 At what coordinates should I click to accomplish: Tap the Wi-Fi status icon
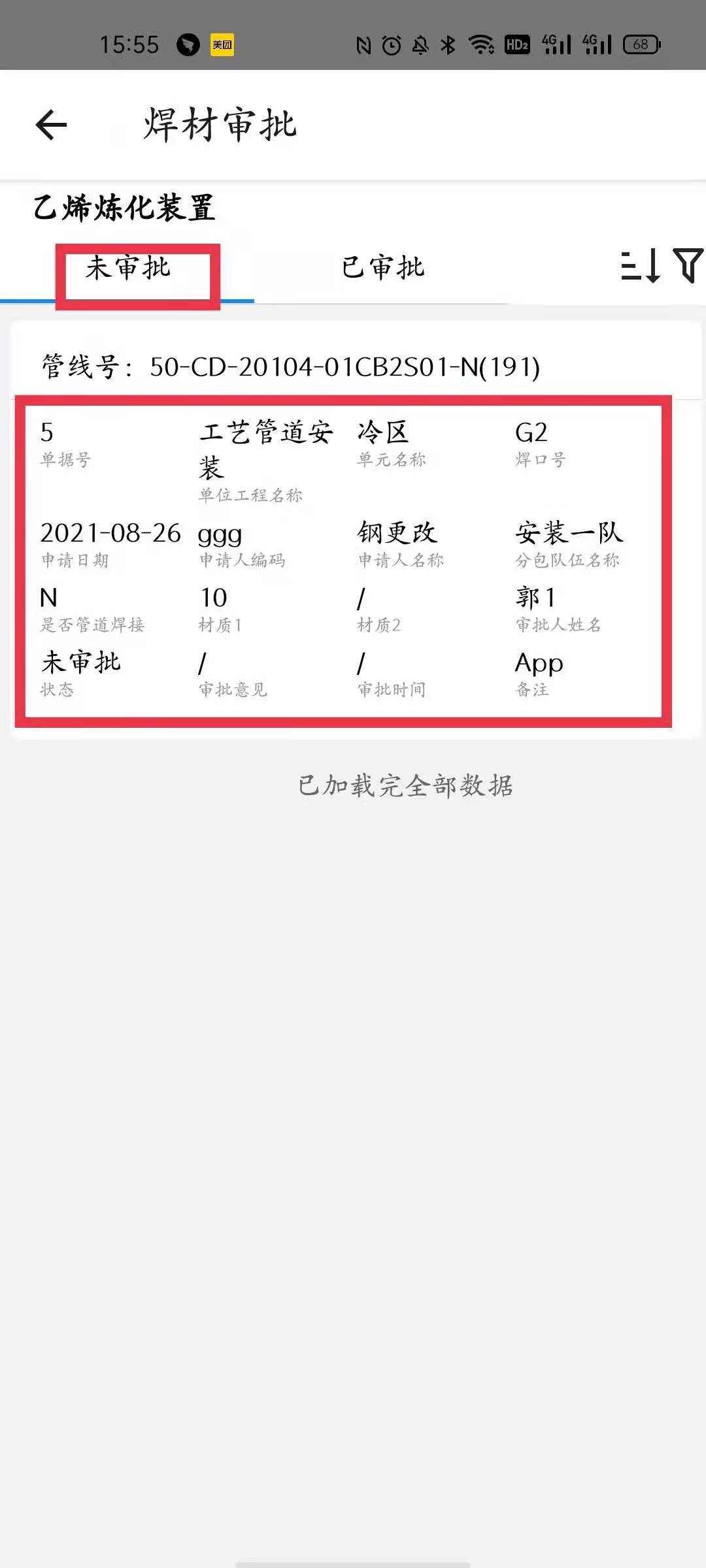(481, 44)
